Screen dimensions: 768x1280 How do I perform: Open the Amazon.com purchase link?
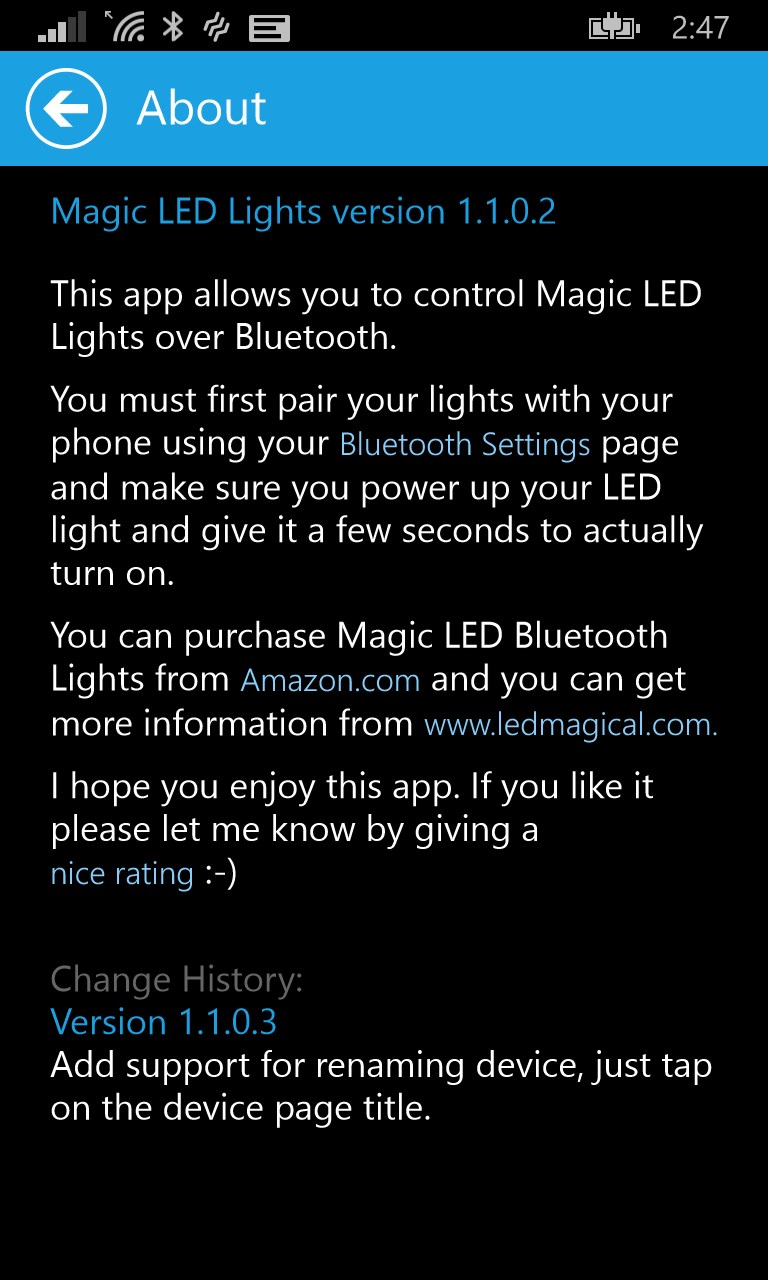(x=330, y=680)
